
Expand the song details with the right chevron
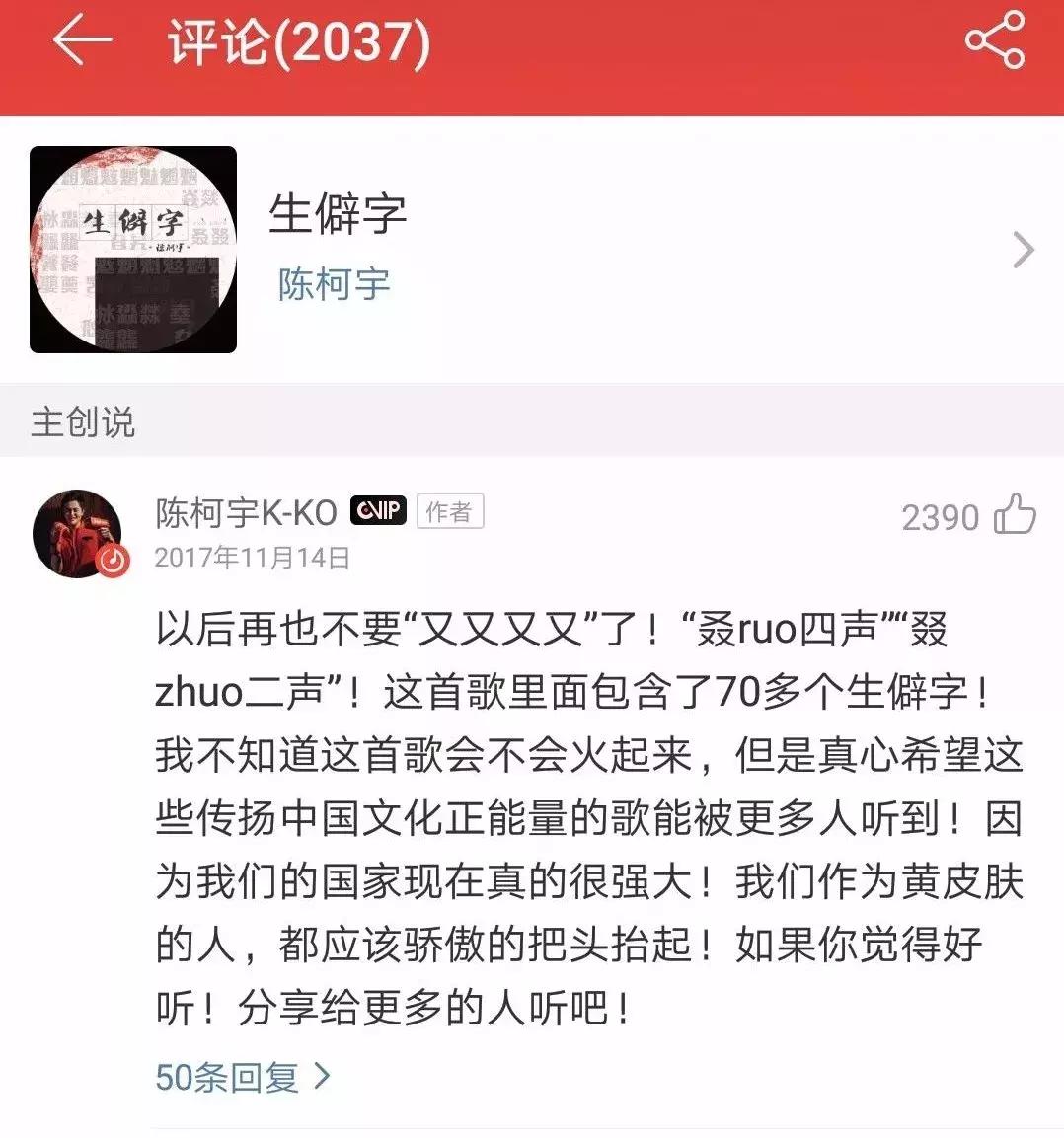[1021, 250]
